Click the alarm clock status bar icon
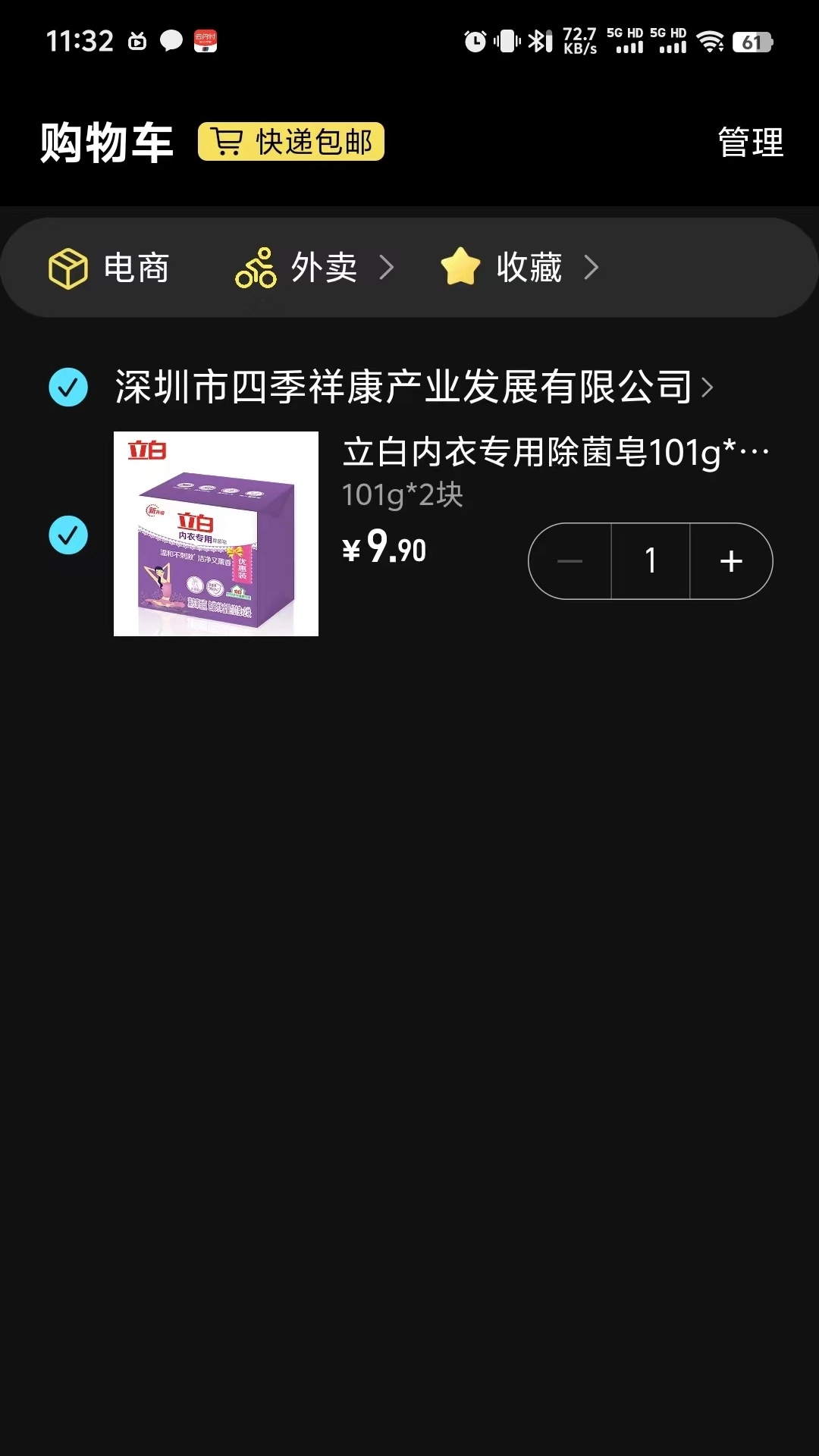This screenshot has height=1456, width=819. tap(476, 42)
